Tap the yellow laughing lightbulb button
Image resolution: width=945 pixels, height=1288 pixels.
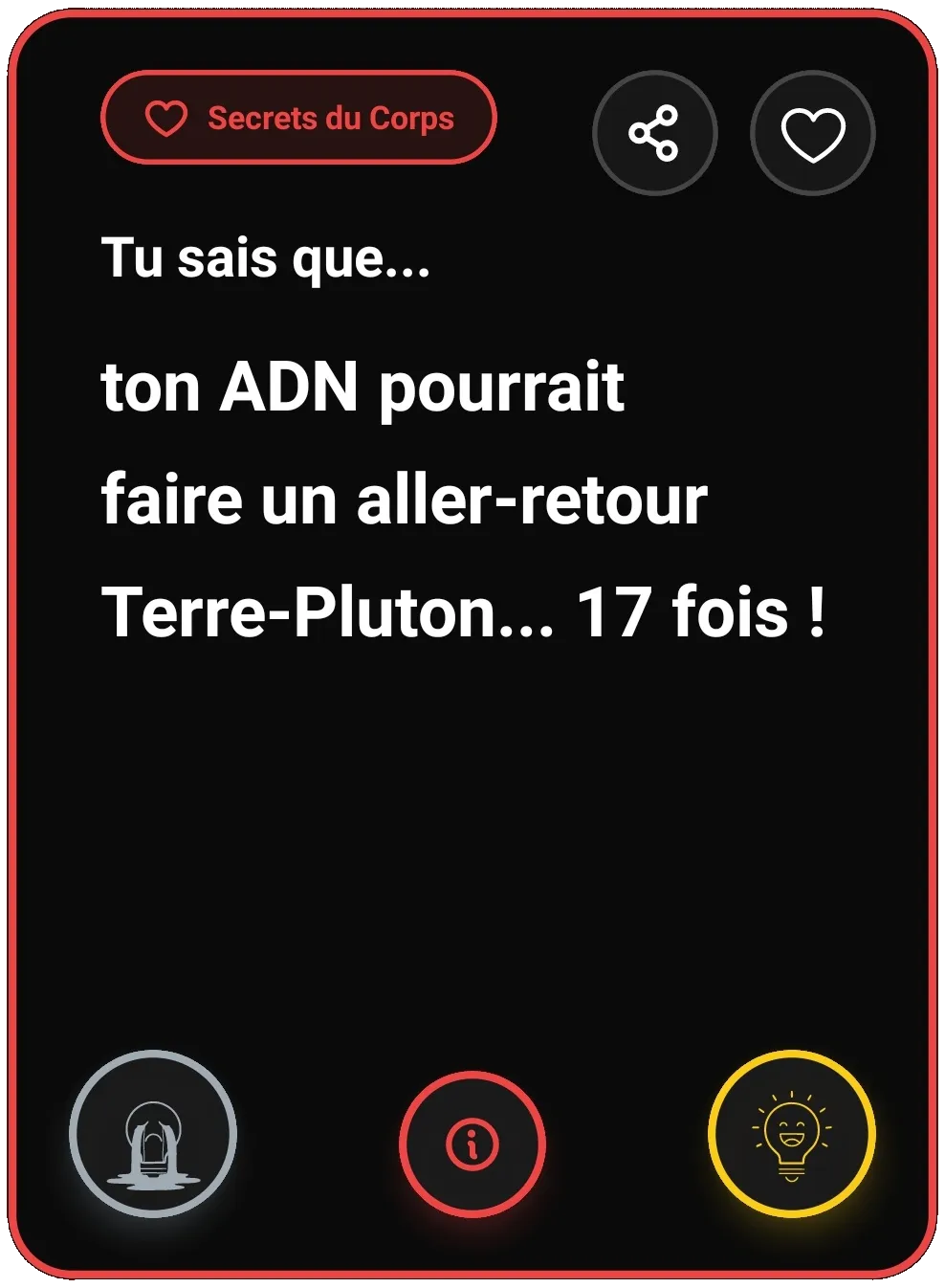[791, 1134]
